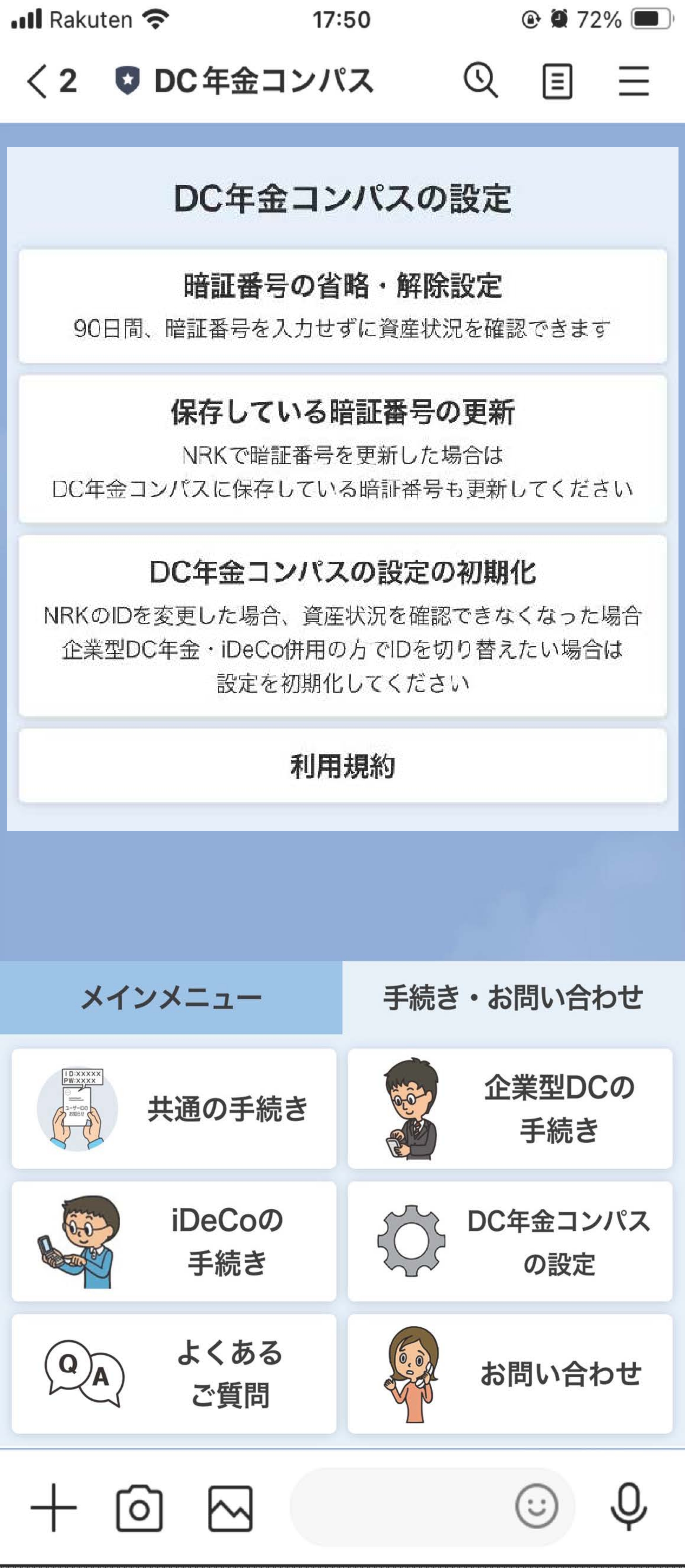Open the hamburger menu

pos(634,82)
